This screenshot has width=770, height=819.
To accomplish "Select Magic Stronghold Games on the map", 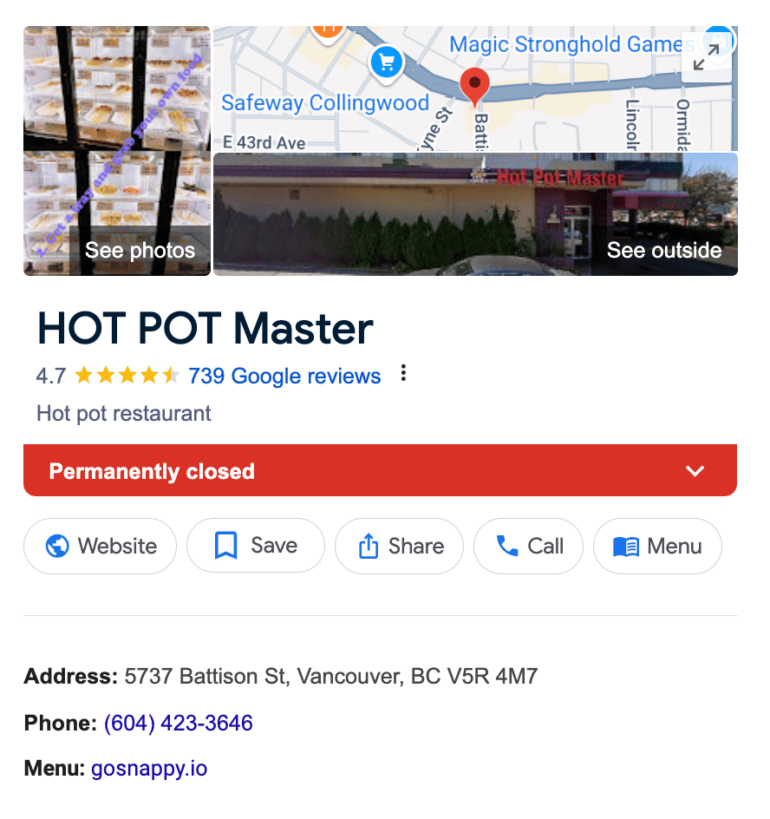I will pos(569,44).
